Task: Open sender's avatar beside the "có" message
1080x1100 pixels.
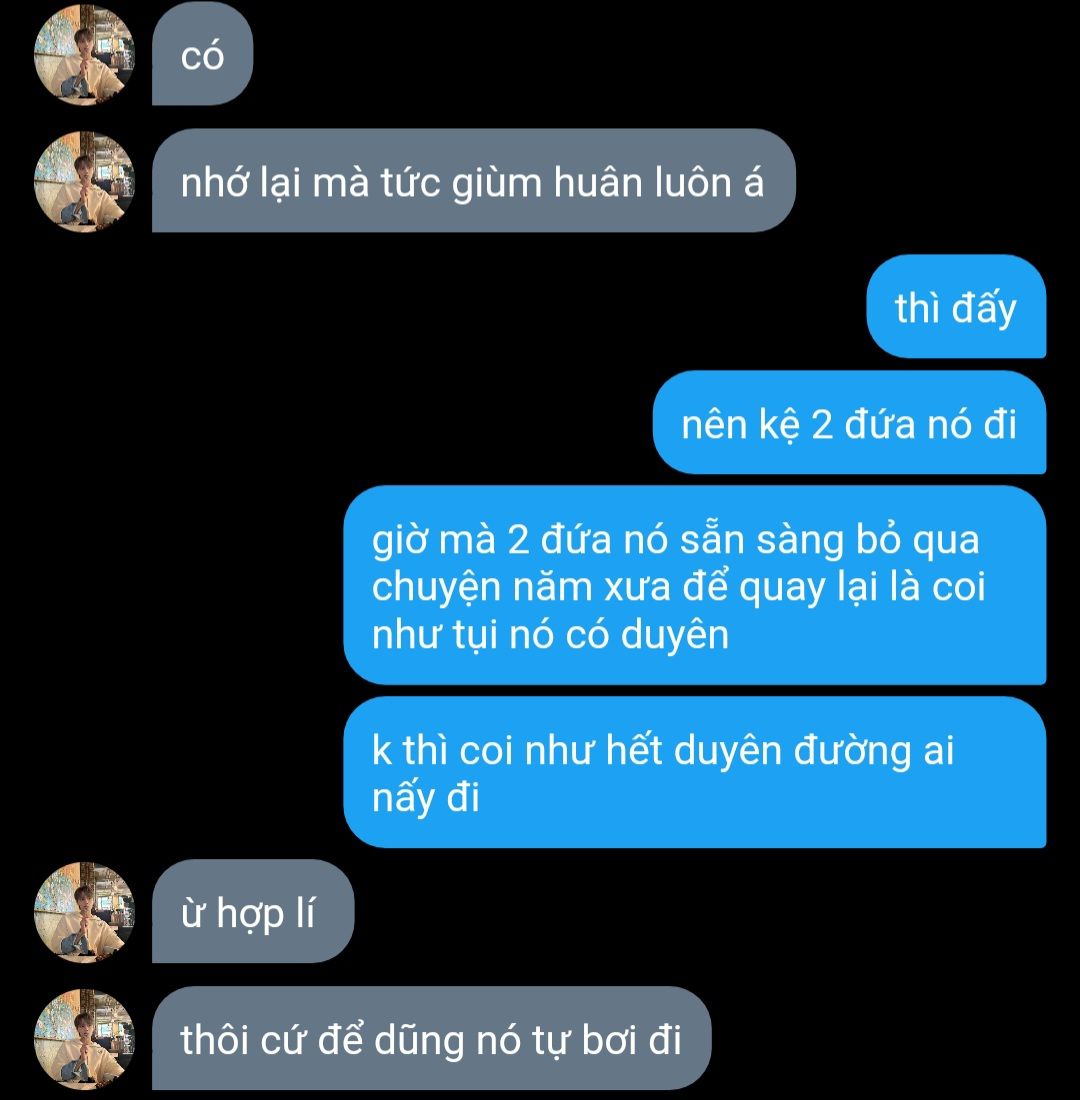Action: pos(84,56)
